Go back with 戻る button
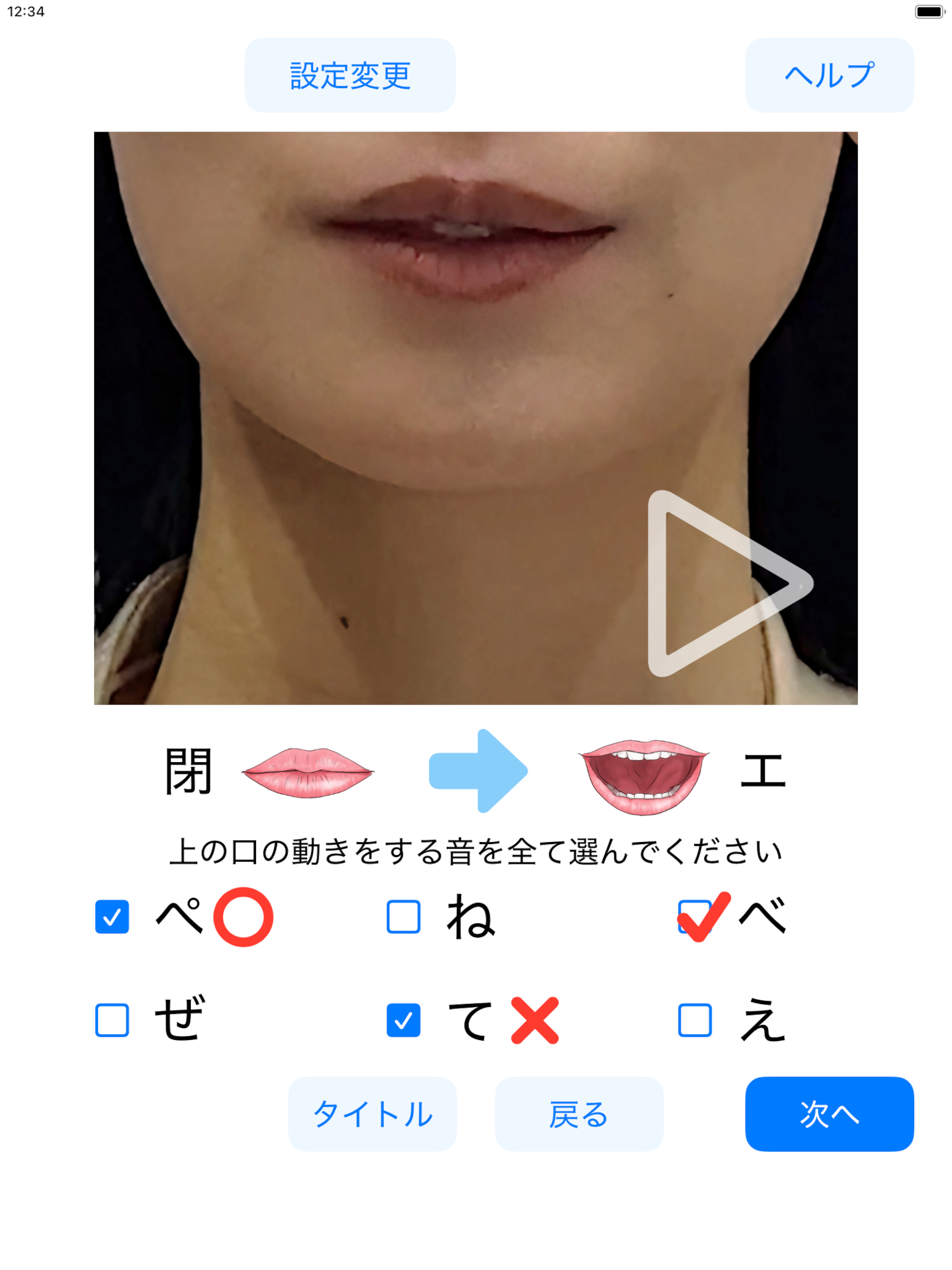952x1270 pixels. click(x=578, y=1114)
